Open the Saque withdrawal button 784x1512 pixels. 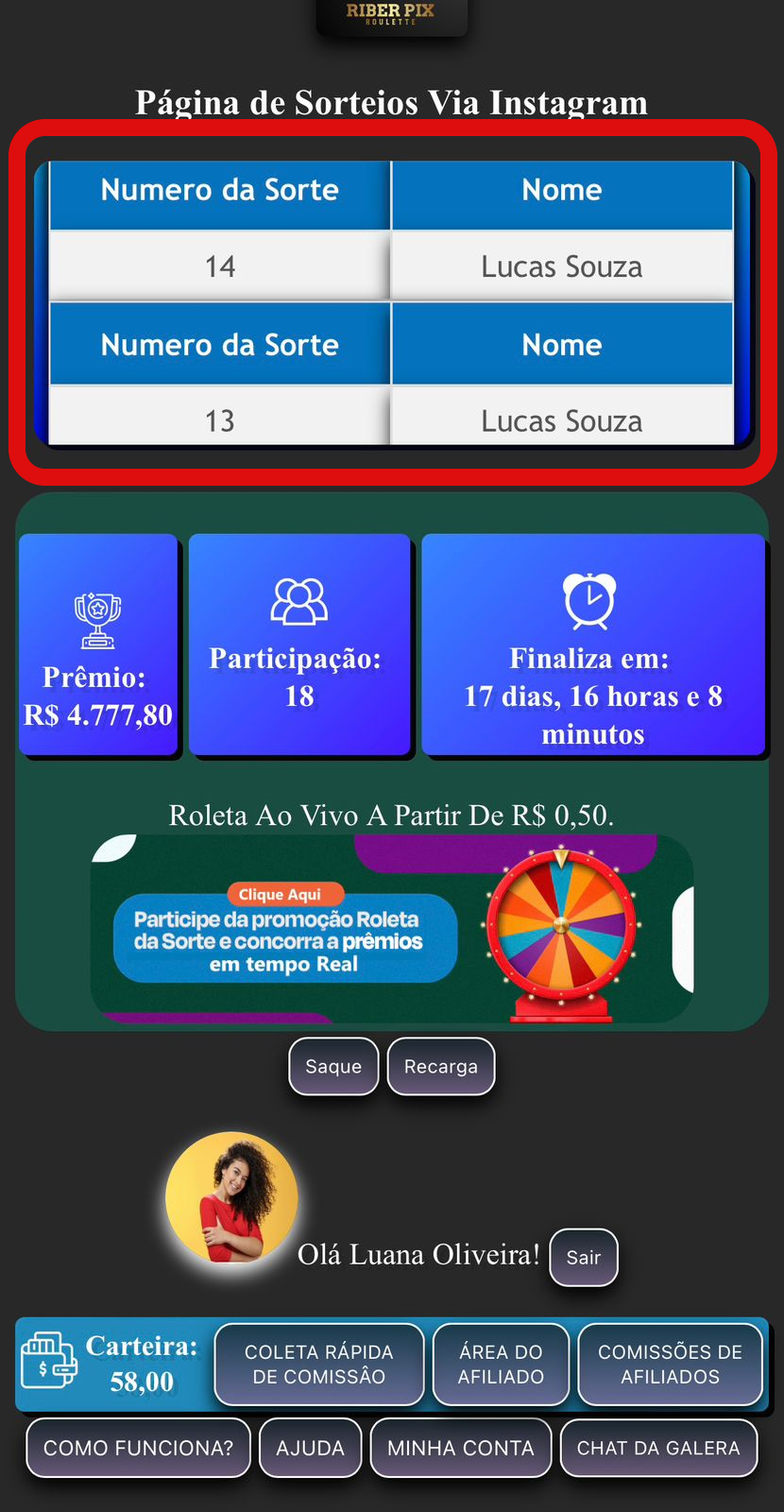click(x=333, y=1066)
